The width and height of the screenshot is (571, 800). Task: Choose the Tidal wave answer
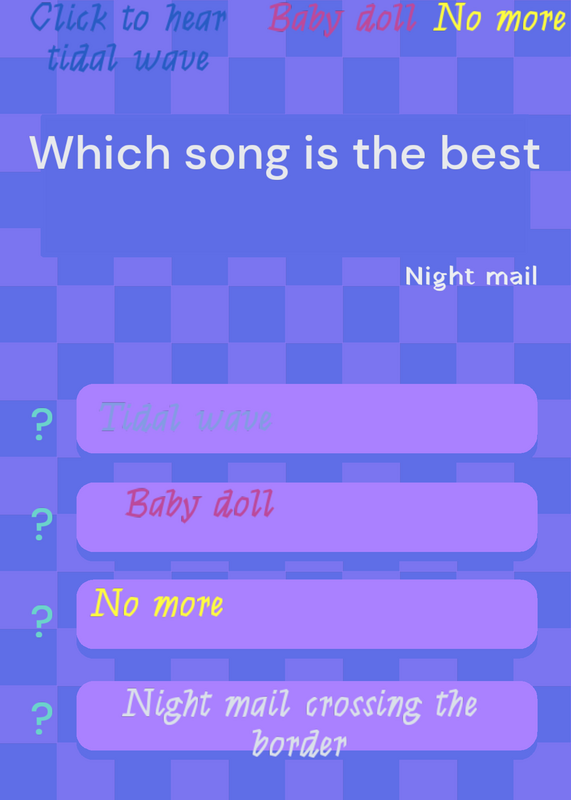tap(307, 418)
